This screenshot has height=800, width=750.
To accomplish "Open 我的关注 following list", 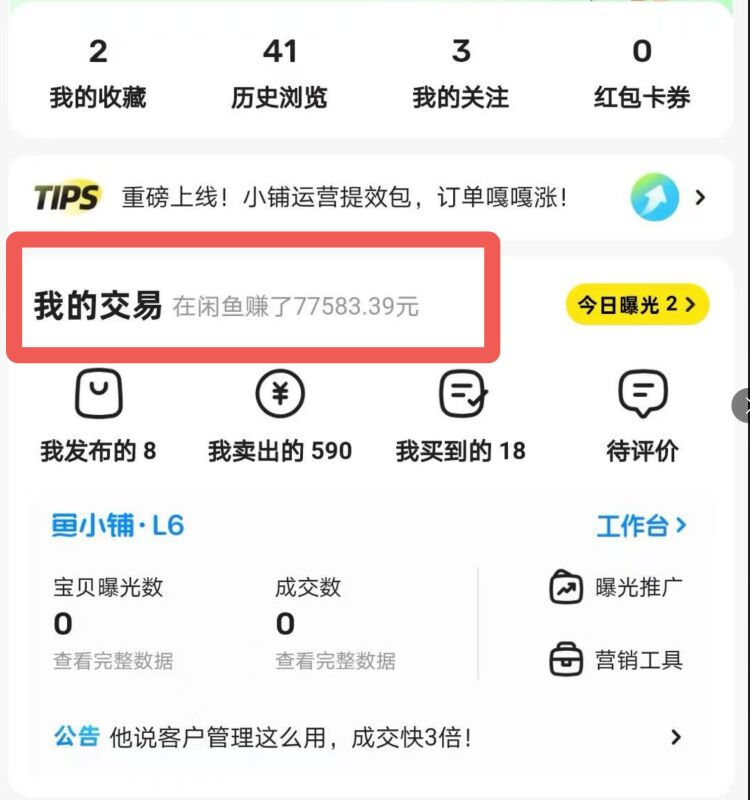I will pos(460,74).
